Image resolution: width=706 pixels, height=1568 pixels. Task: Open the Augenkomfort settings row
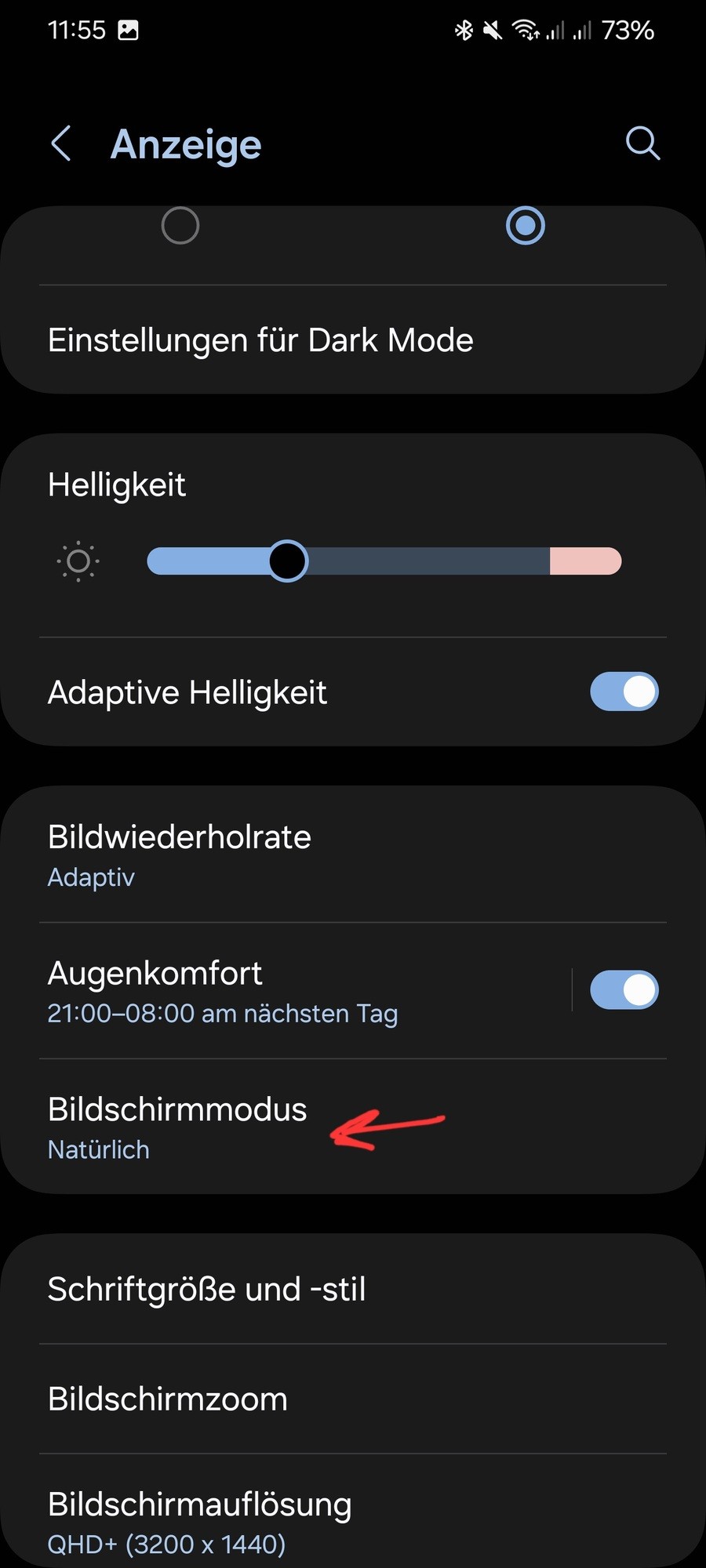224,991
